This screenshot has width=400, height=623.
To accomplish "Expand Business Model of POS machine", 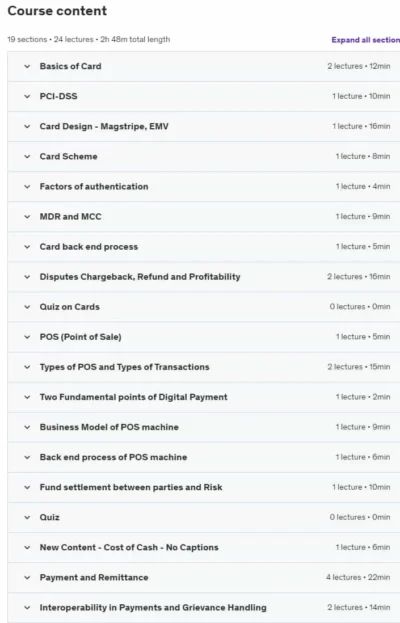I will point(203,427).
